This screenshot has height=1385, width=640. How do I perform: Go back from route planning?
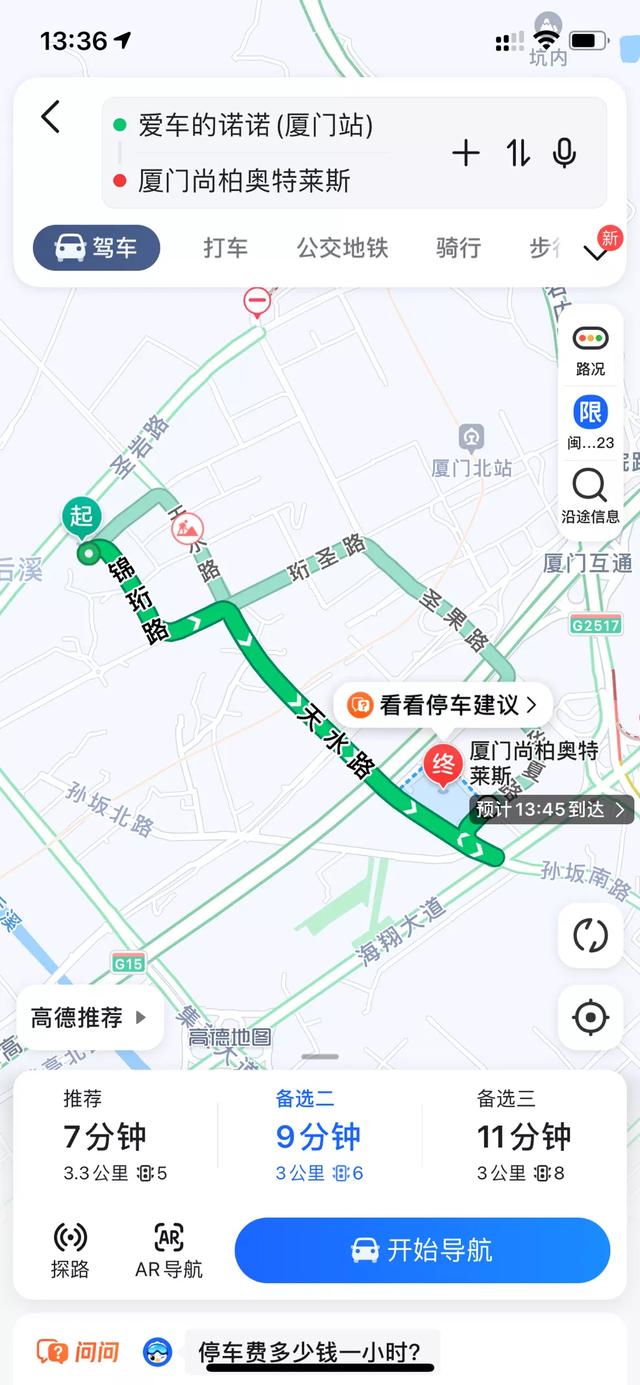[51, 118]
